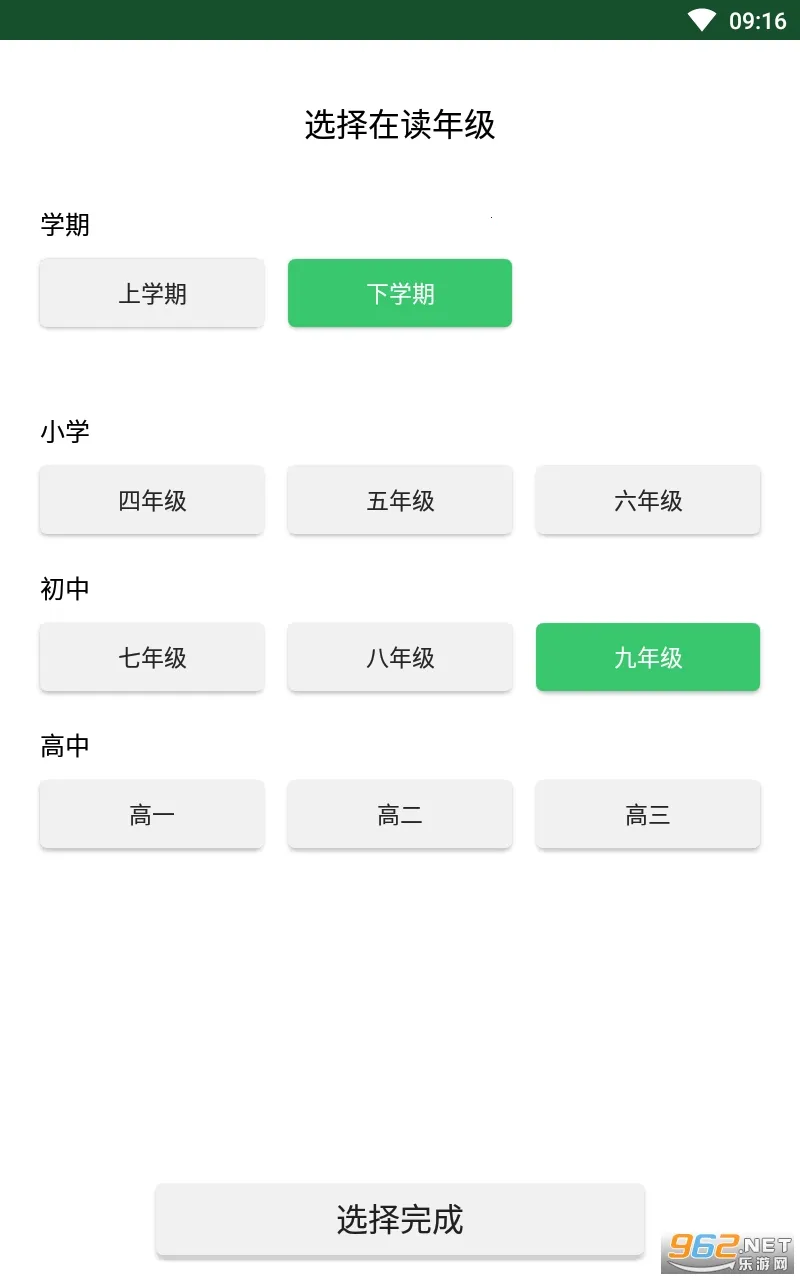
Task: Select 七年级 under 初中
Action: (152, 657)
